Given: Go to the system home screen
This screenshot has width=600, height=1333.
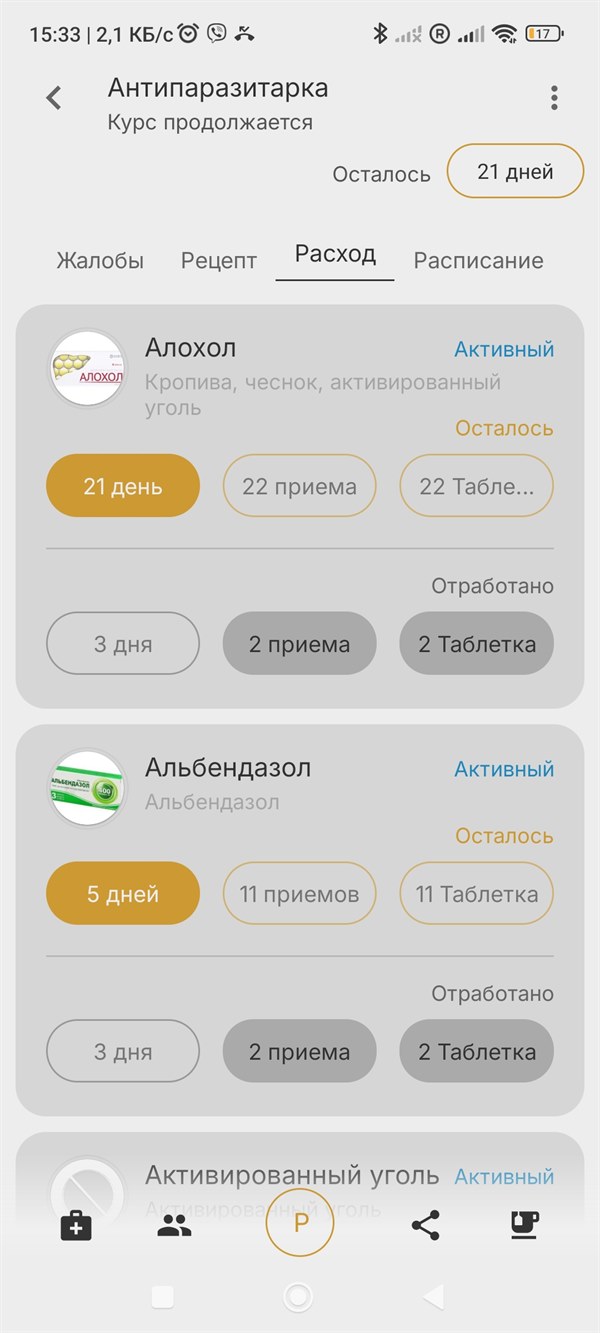Looking at the screenshot, I should click(298, 1297).
